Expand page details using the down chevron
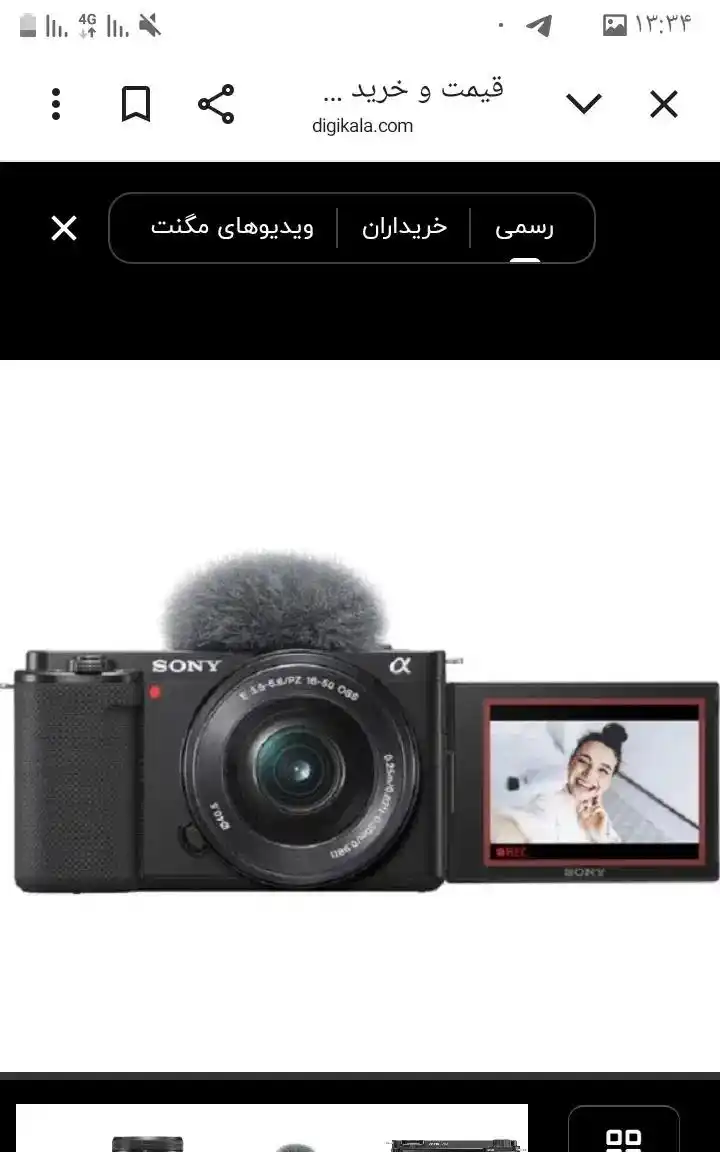This screenshot has height=1152, width=720. (584, 102)
